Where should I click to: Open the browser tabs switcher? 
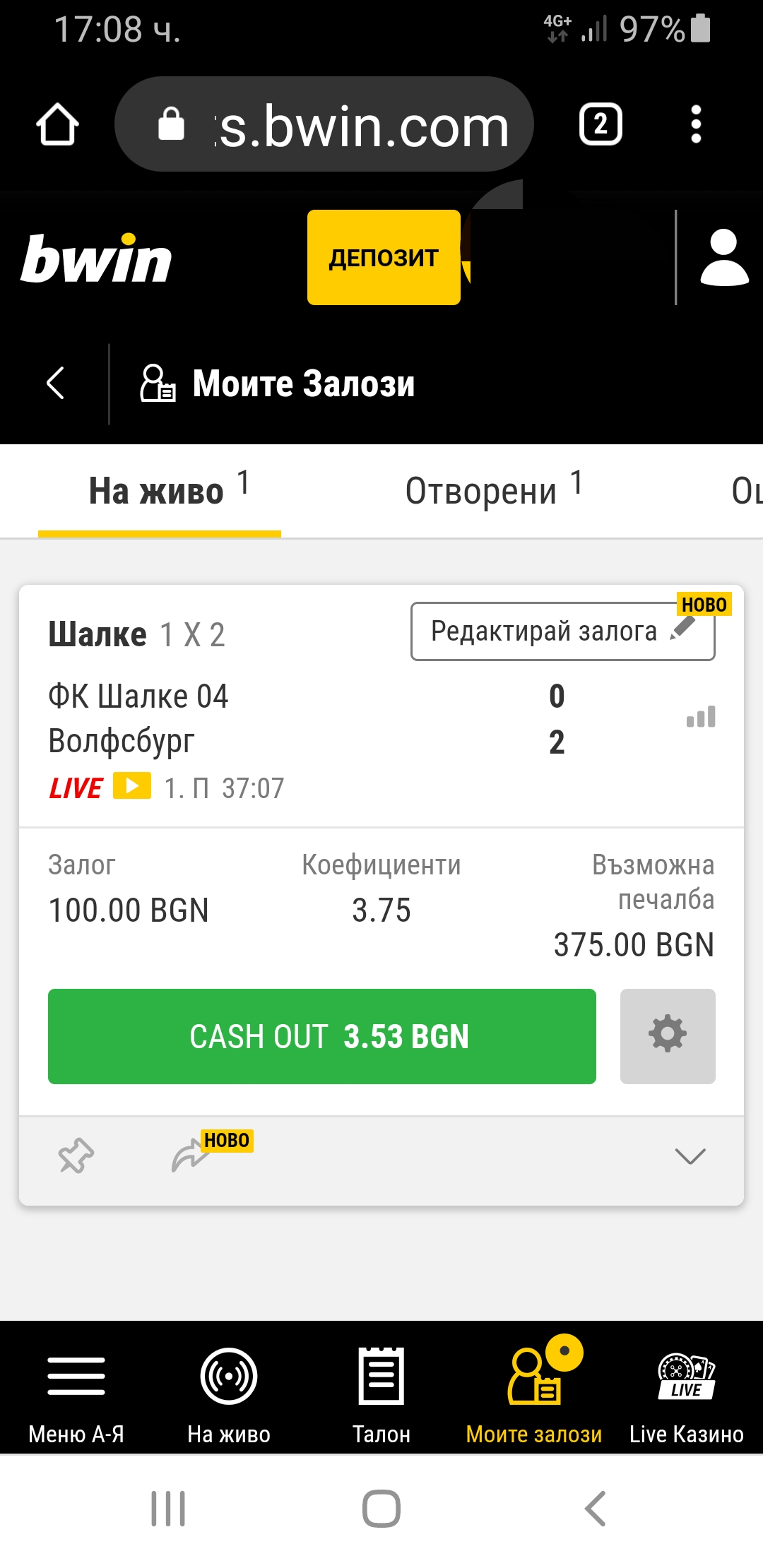pyautogui.click(x=601, y=124)
